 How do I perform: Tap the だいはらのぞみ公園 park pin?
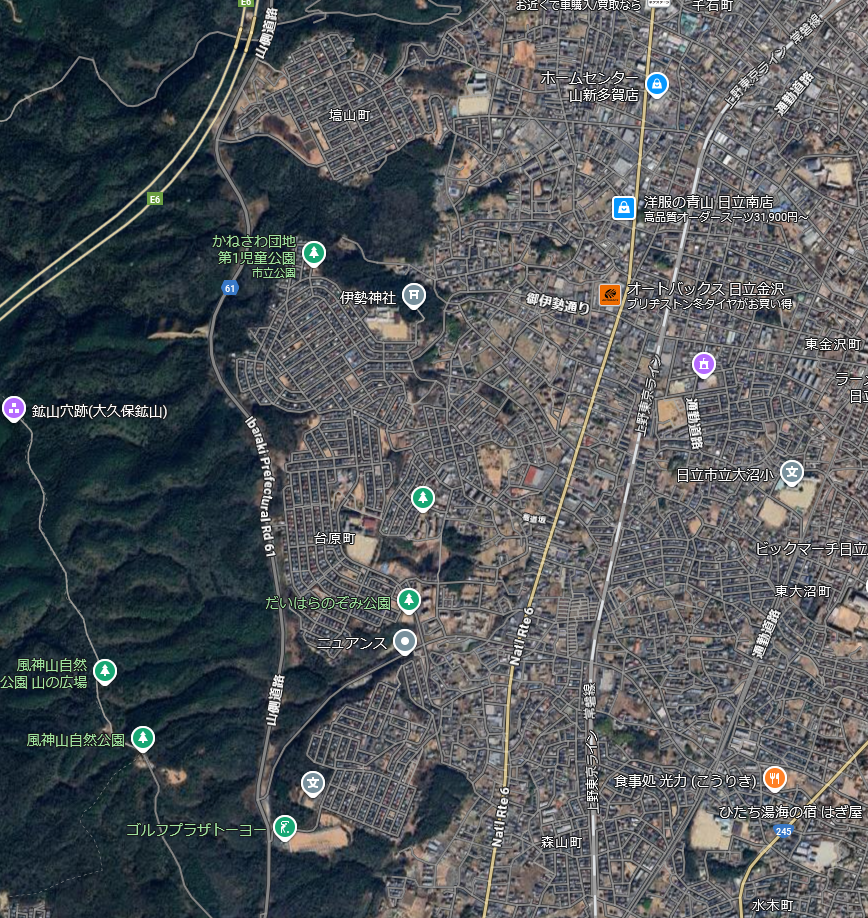pos(408,600)
